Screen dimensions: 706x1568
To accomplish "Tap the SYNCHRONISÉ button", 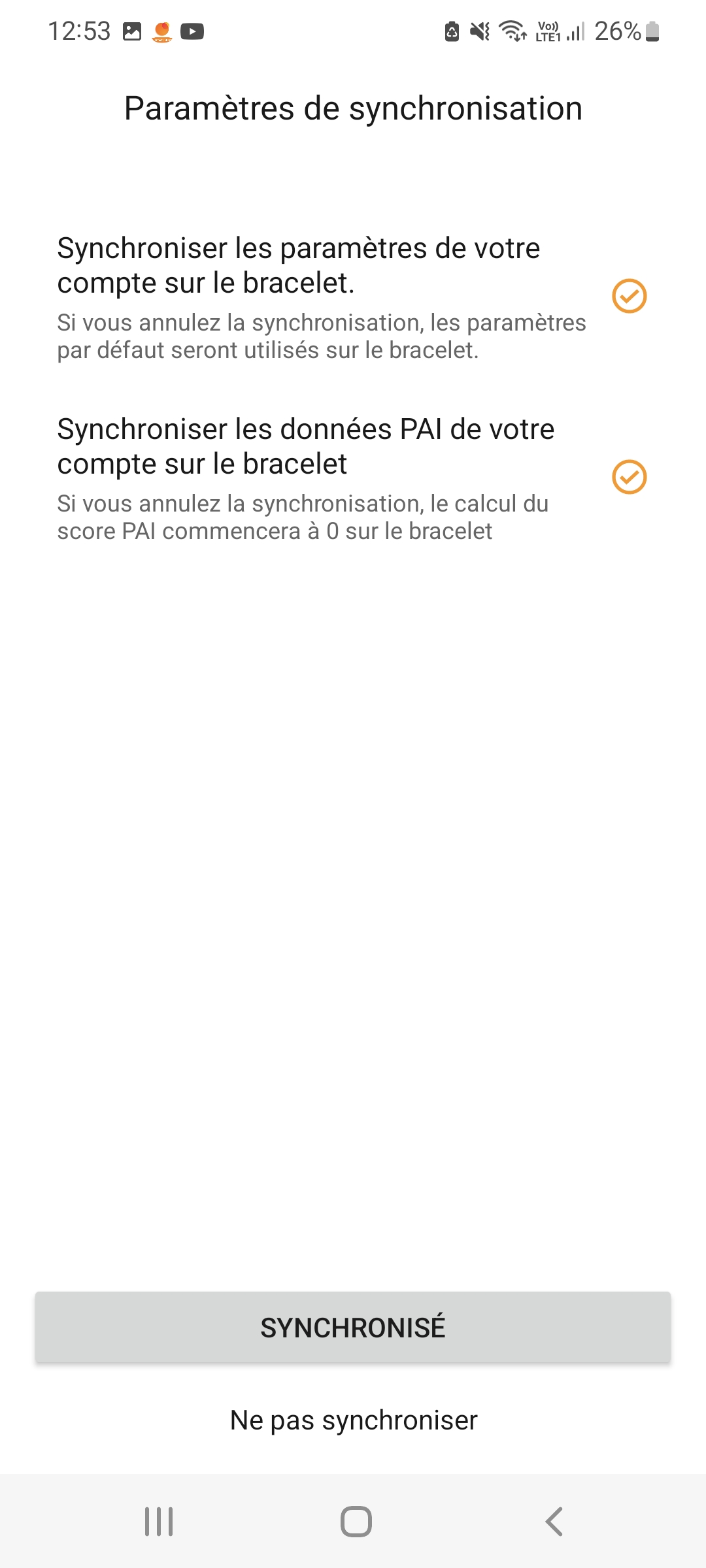I will click(x=353, y=1327).
